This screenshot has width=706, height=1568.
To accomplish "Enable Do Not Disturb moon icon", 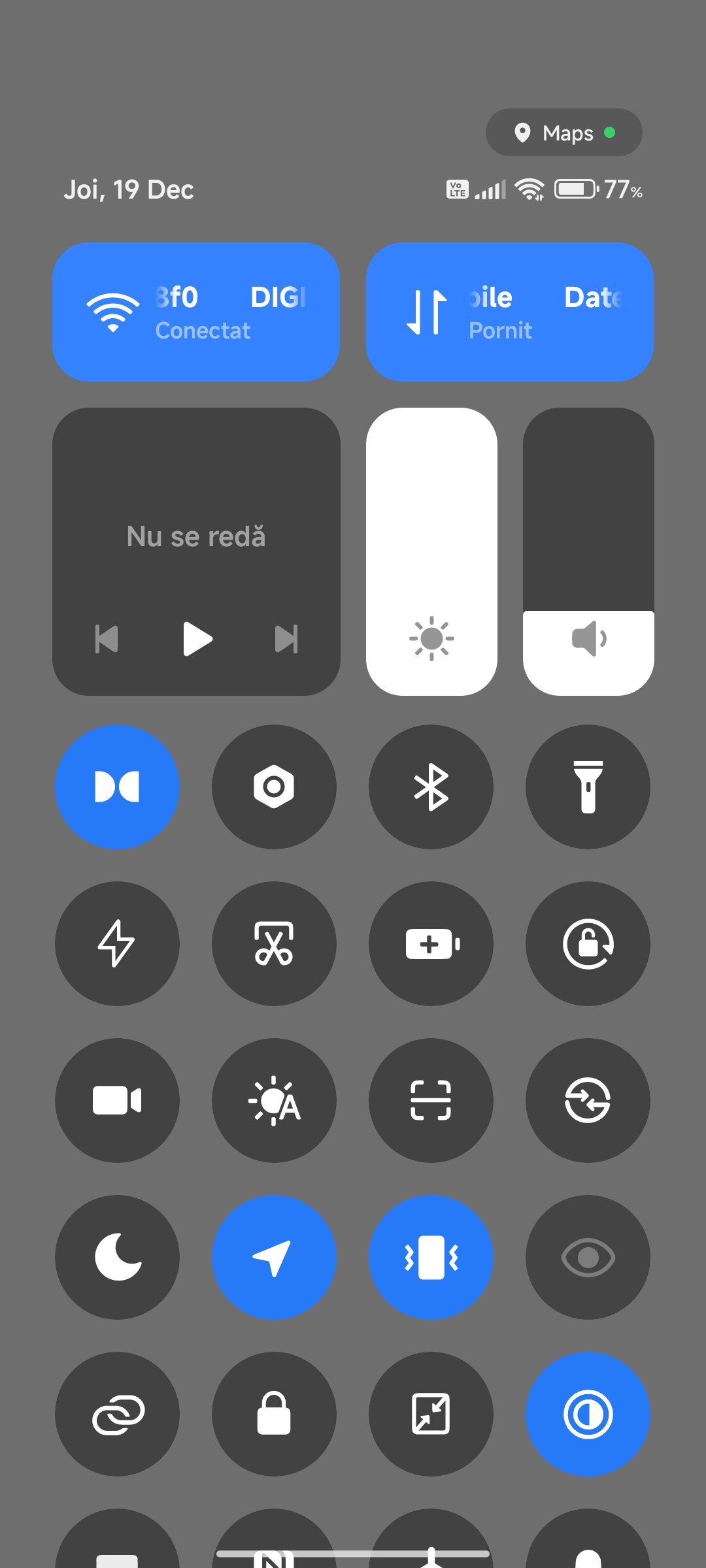I will click(117, 1258).
